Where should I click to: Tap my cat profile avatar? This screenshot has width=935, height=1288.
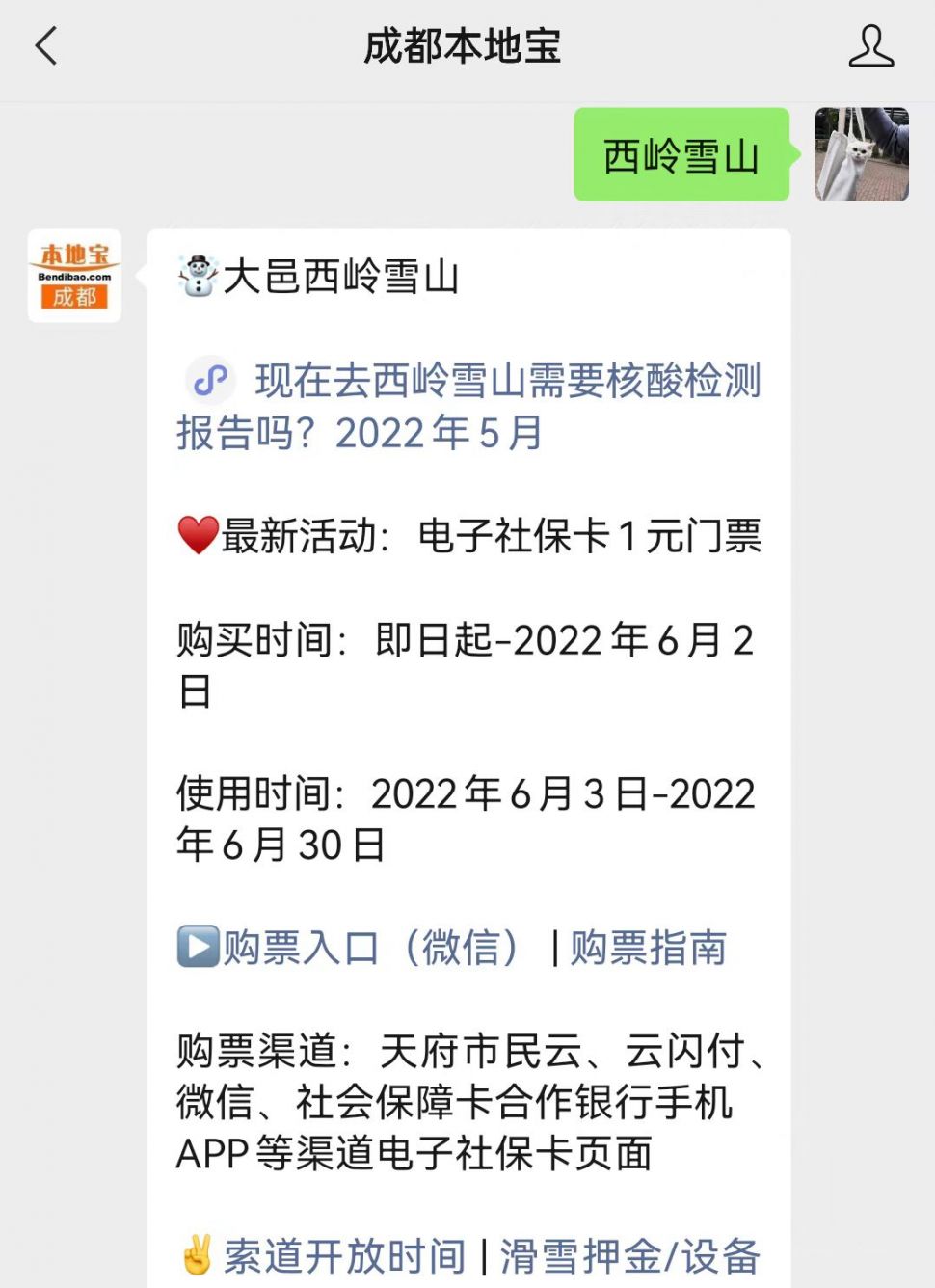coord(861,154)
